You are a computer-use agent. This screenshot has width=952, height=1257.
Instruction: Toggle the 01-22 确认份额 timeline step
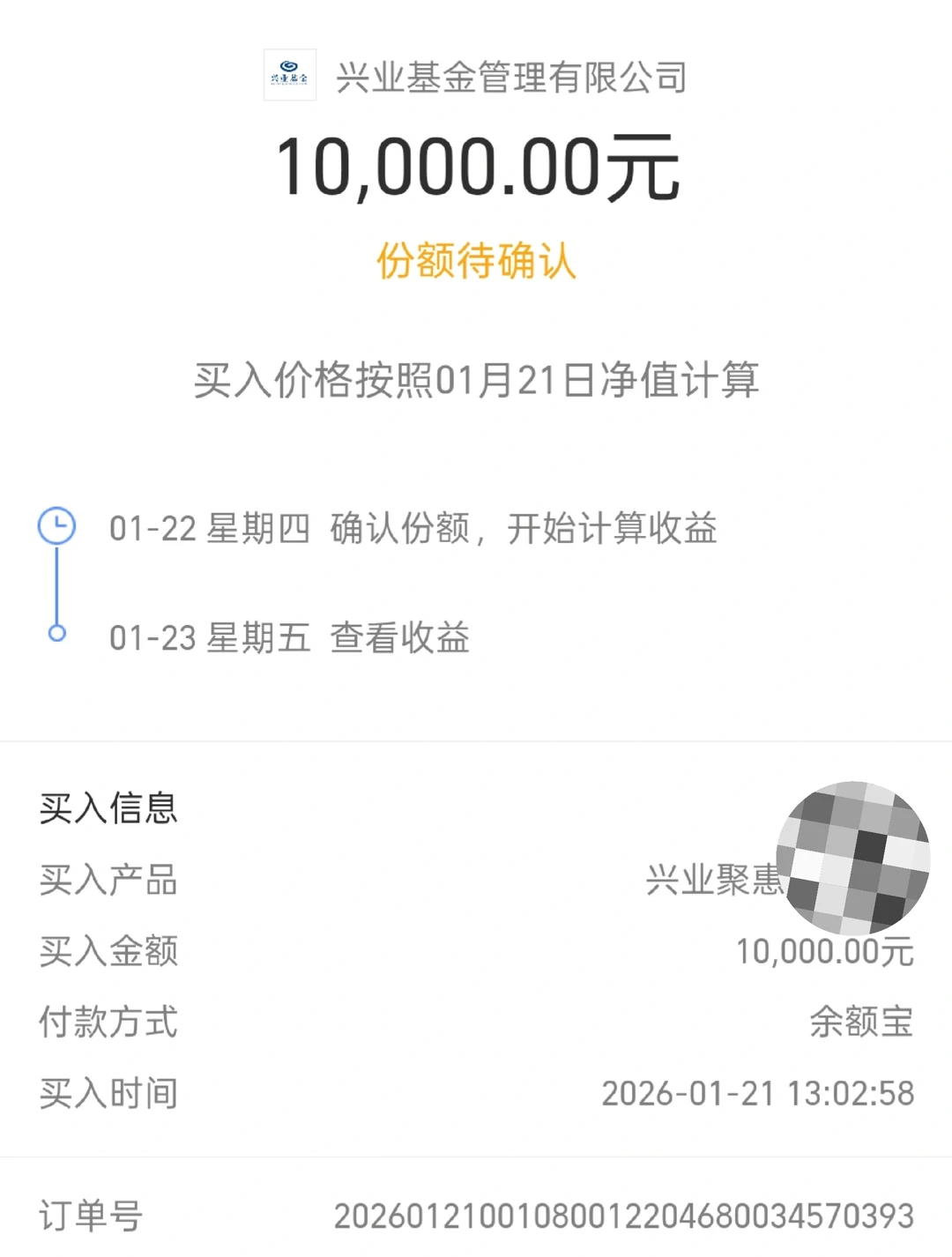(x=416, y=526)
